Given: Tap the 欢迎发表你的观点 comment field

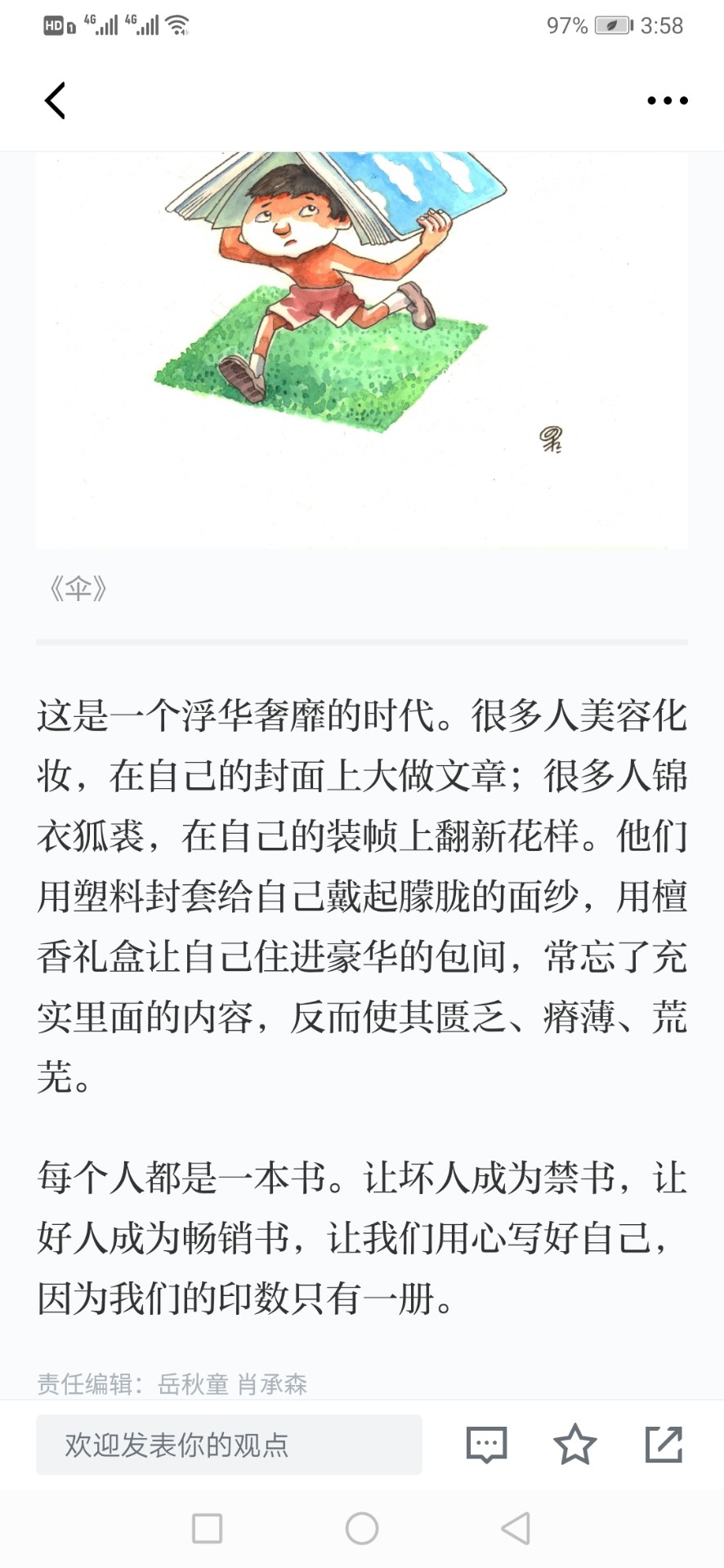Looking at the screenshot, I should click(229, 1445).
